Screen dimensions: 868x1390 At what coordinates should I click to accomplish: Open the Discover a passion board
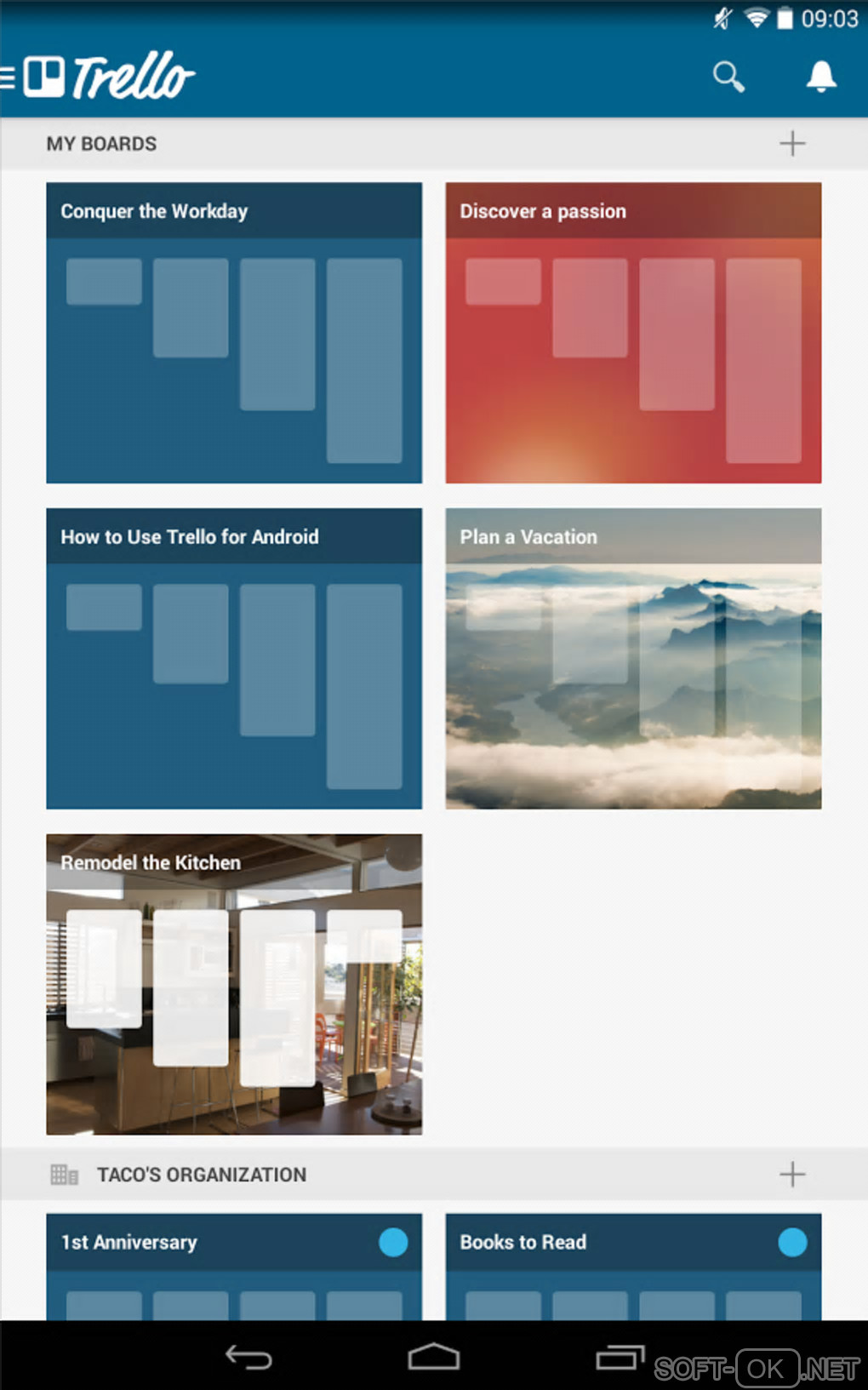click(633, 333)
